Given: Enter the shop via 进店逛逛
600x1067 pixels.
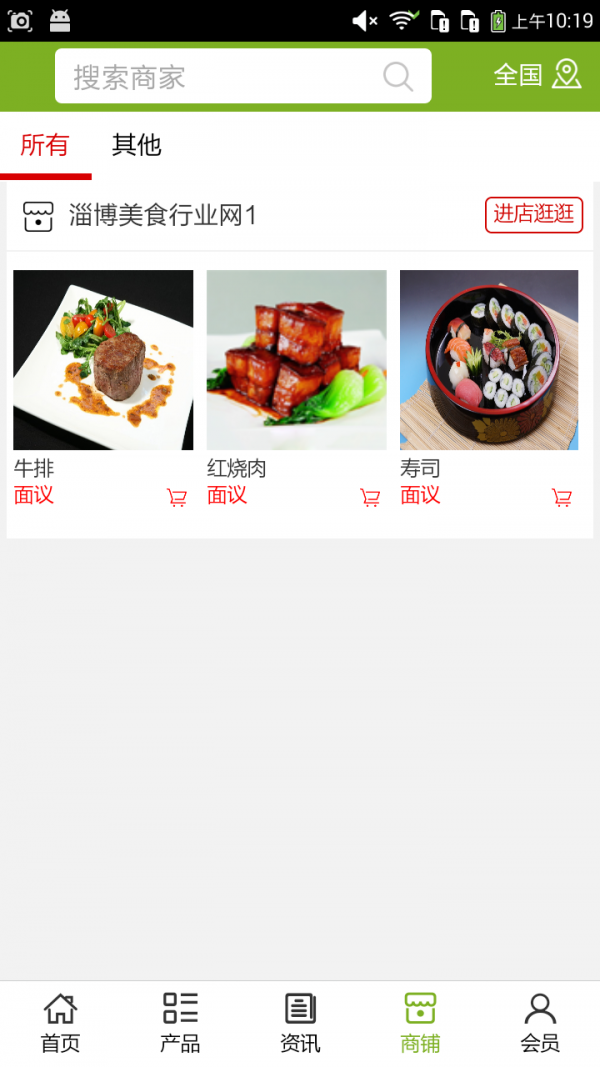Looking at the screenshot, I should coord(534,214).
